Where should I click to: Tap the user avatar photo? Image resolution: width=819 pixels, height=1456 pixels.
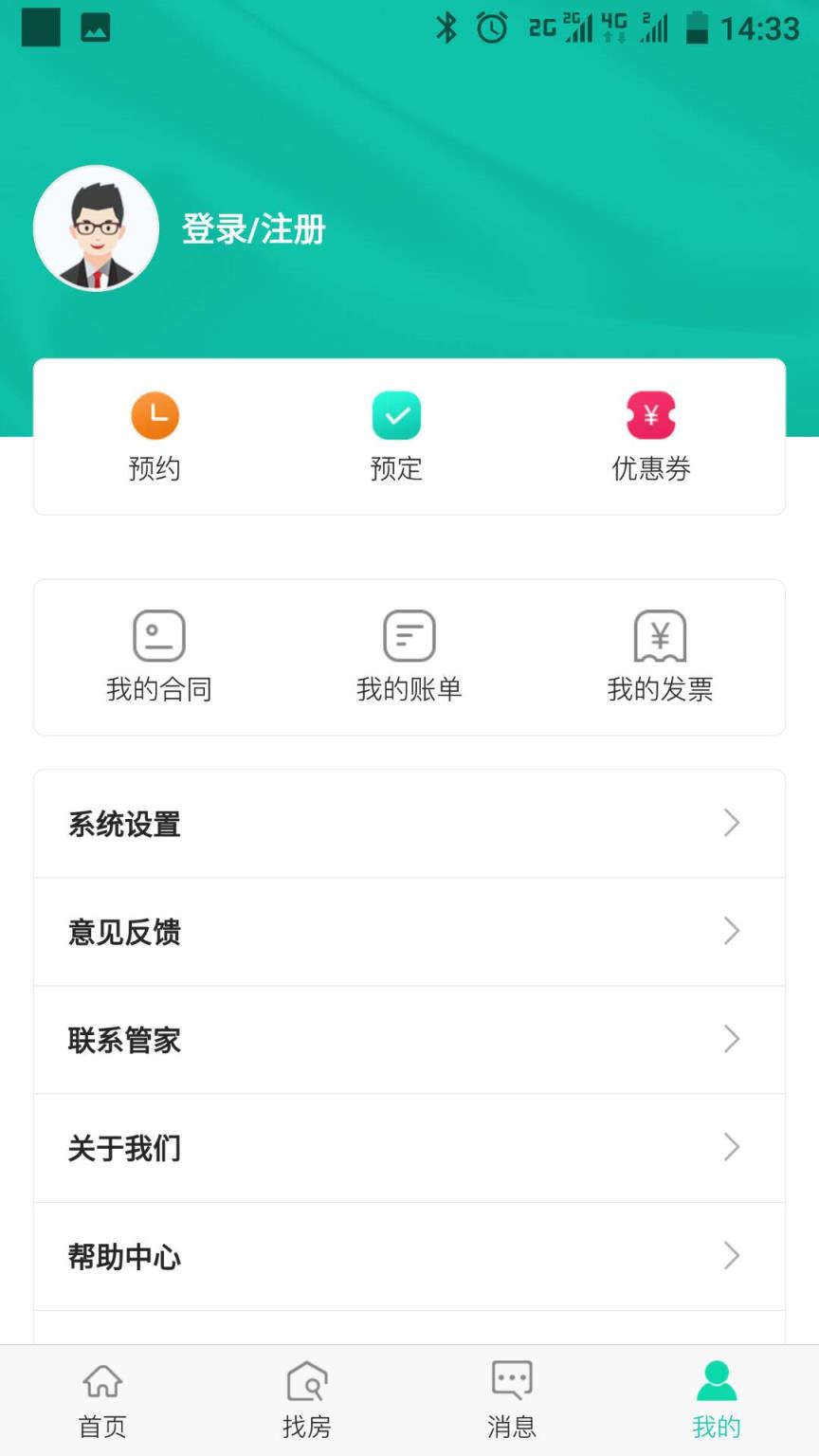click(x=97, y=228)
